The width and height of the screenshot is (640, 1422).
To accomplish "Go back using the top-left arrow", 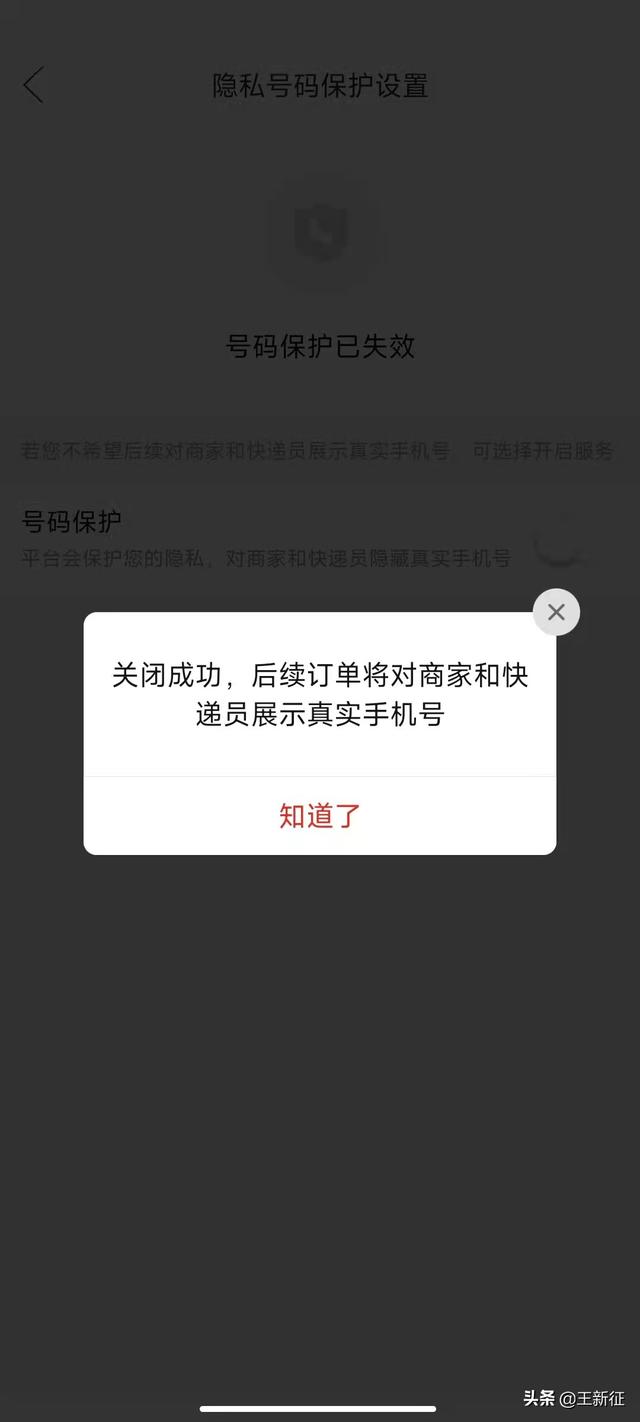I will coord(34,85).
